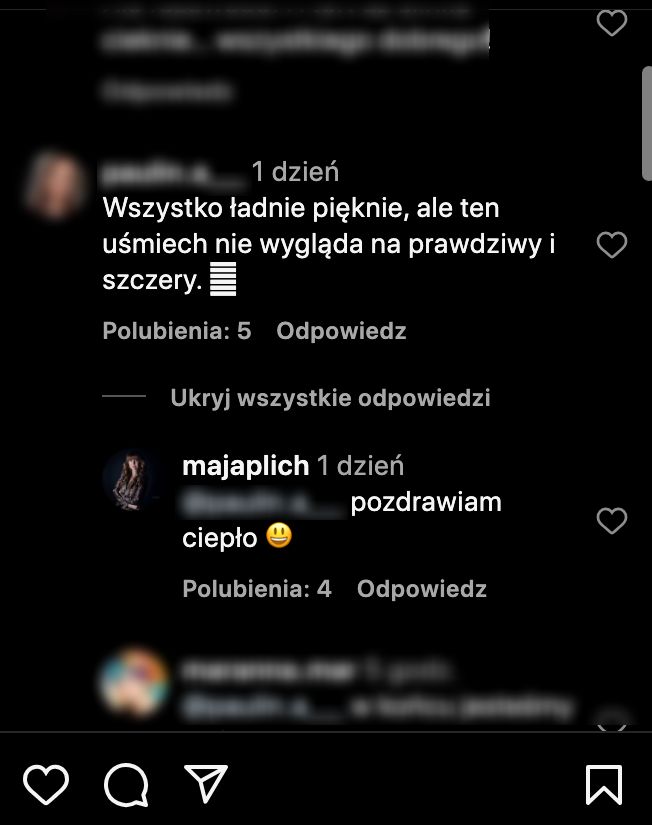
Task: Hide all replies via Ukryj wszystkie odpowiedzi
Action: pyautogui.click(x=330, y=398)
